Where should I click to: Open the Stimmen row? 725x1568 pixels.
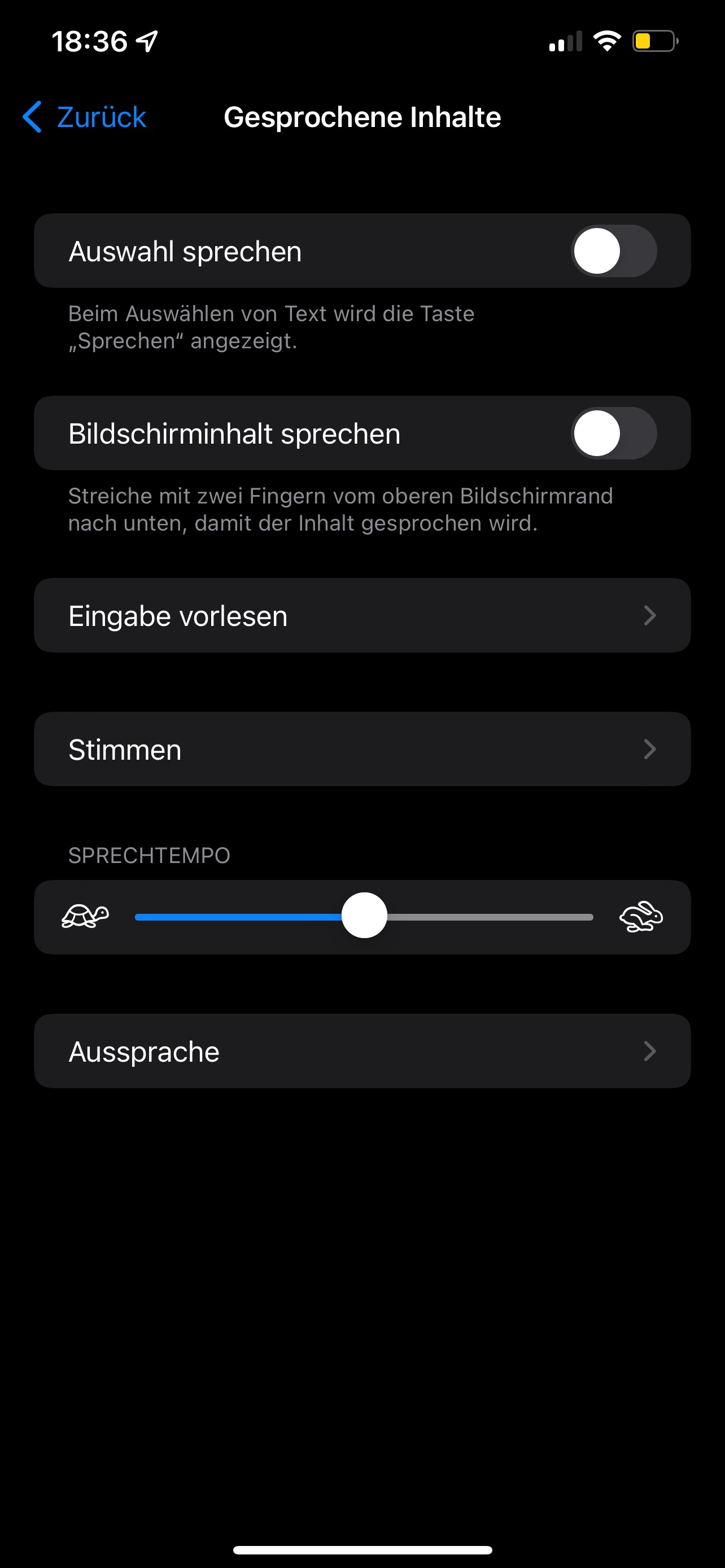pyautogui.click(x=362, y=750)
